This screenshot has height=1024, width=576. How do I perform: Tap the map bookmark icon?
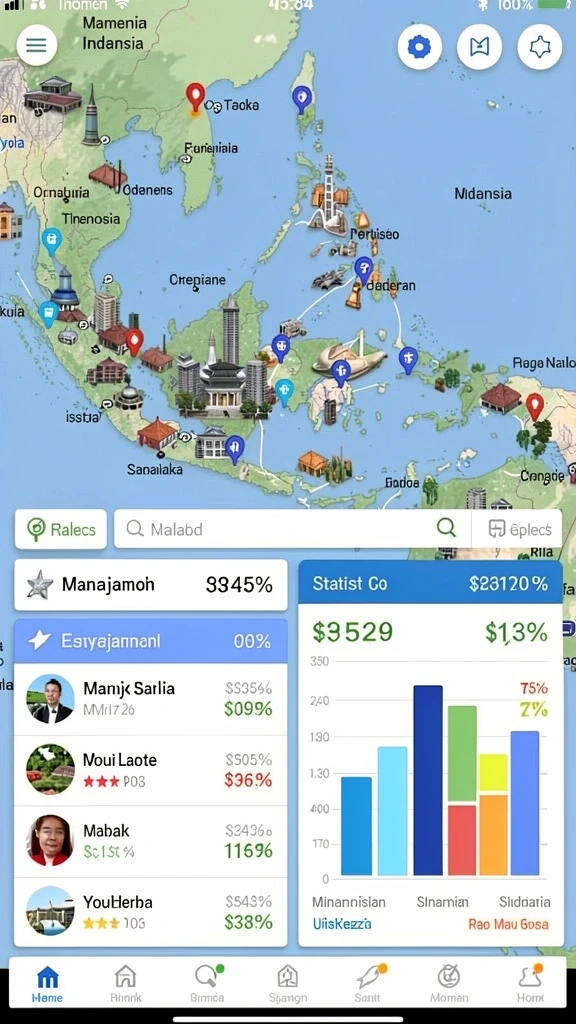(479, 47)
